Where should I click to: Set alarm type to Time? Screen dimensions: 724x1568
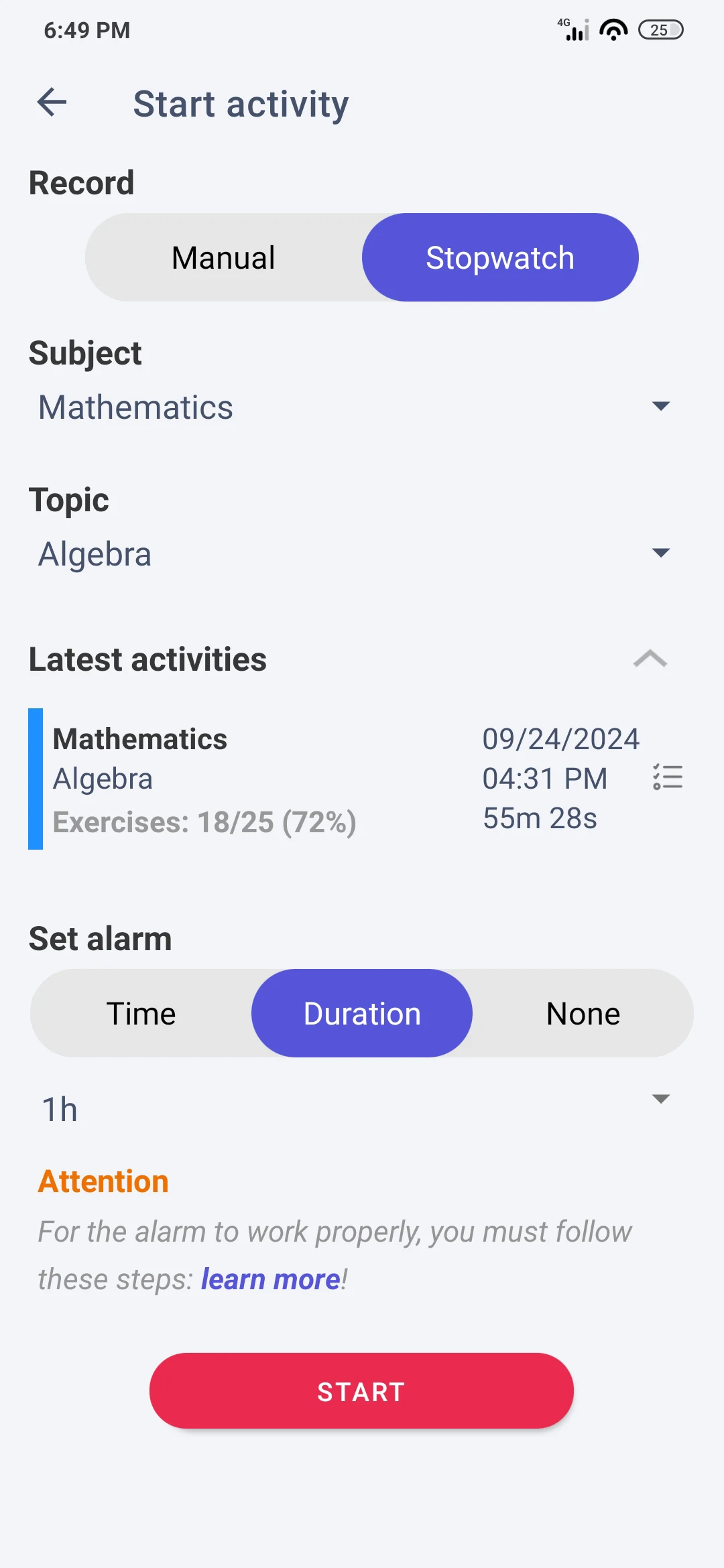(x=141, y=1014)
